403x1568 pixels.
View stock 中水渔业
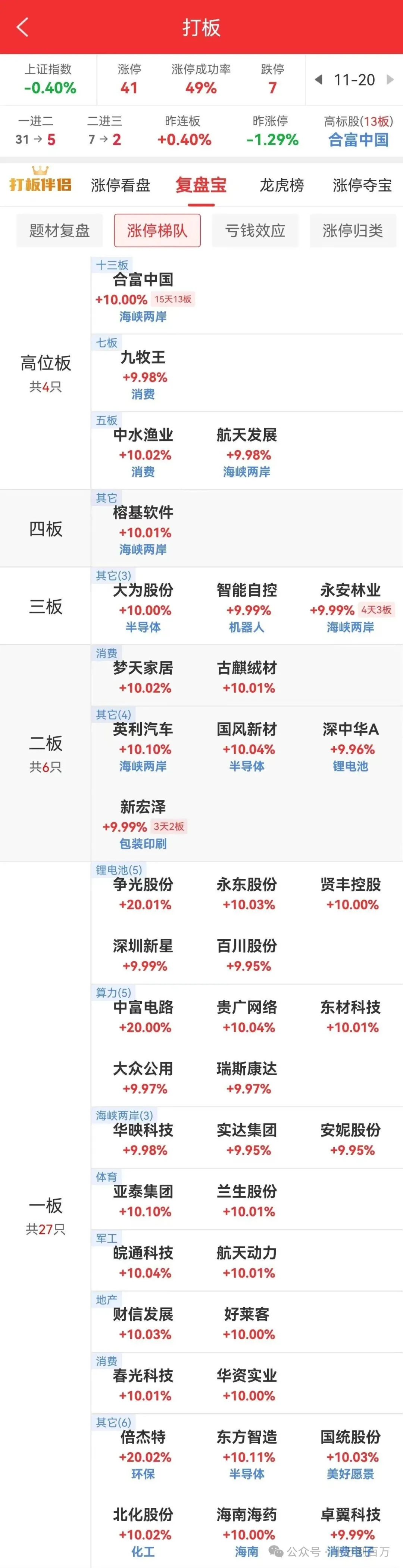click(x=143, y=435)
